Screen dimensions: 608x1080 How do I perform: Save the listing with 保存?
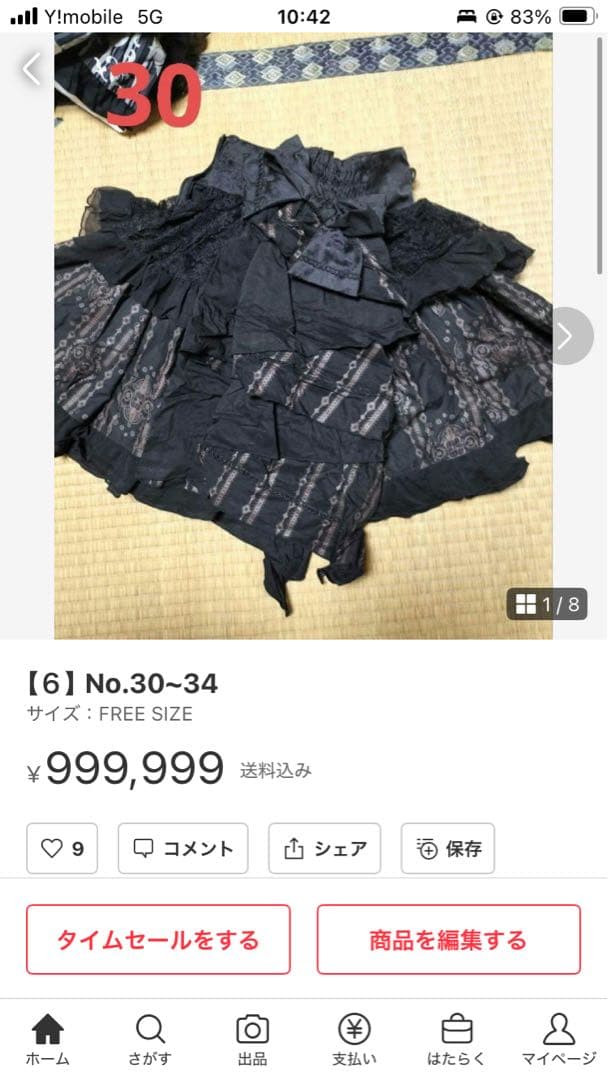(448, 849)
